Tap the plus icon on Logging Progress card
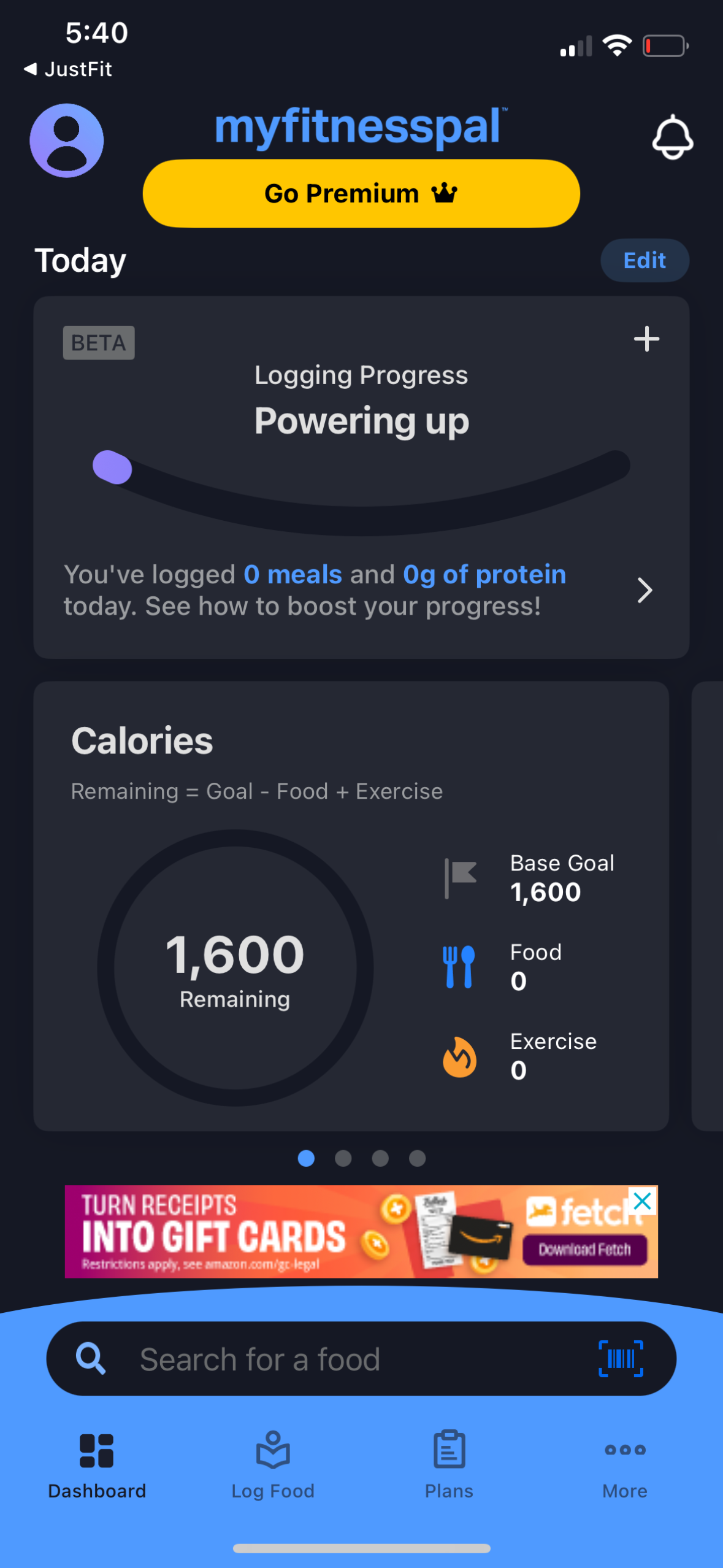Screen dimensions: 723x1568 point(646,338)
